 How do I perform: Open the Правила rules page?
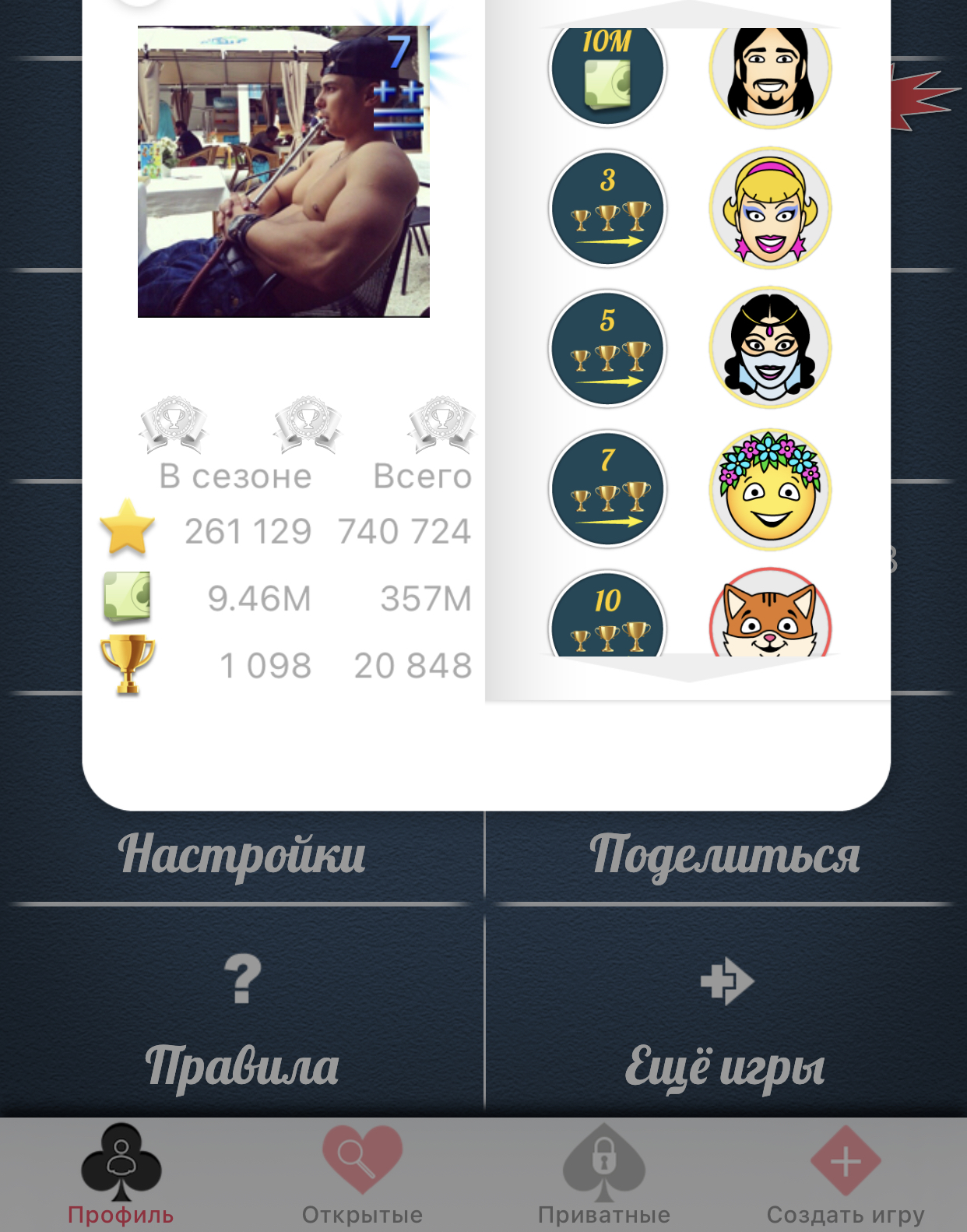[242, 1020]
